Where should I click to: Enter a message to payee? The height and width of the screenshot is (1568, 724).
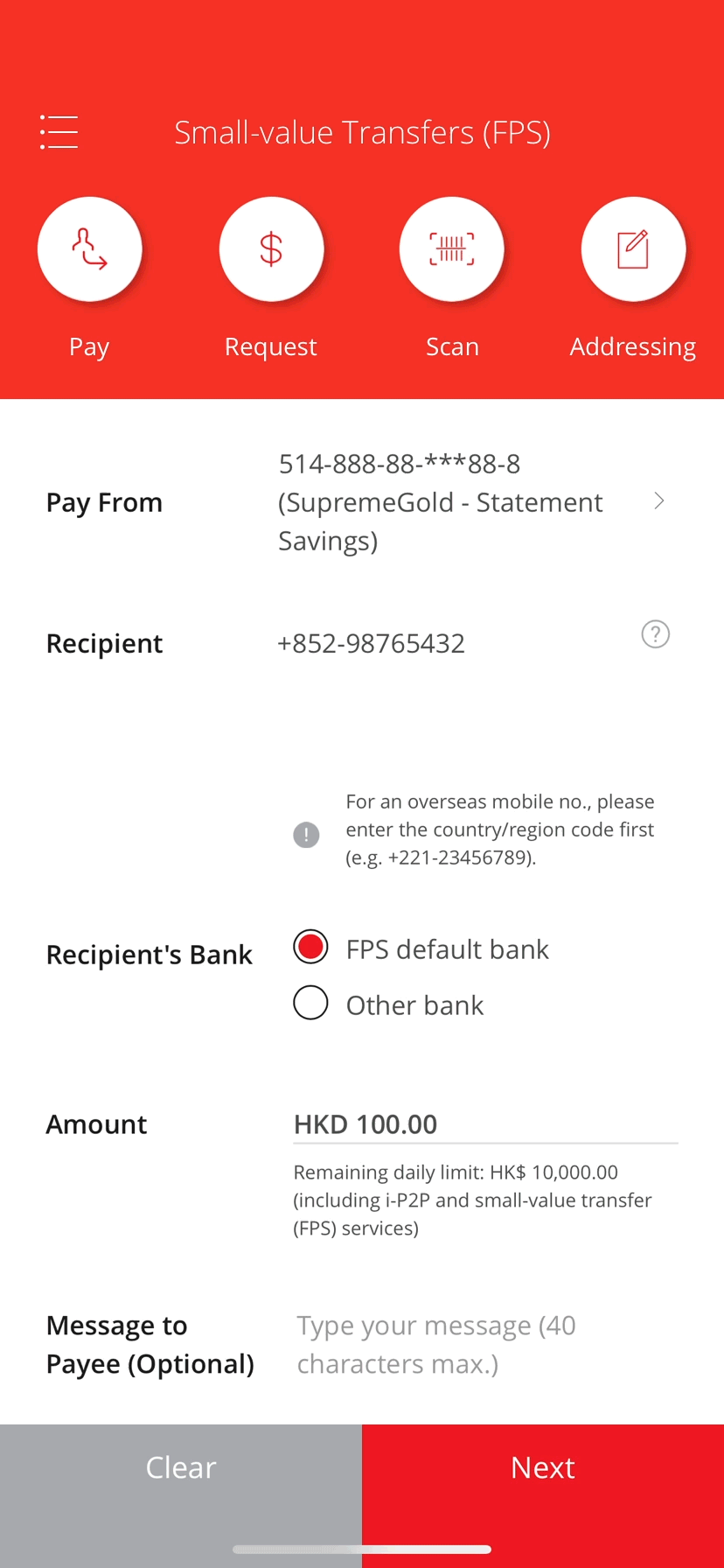click(x=485, y=1344)
